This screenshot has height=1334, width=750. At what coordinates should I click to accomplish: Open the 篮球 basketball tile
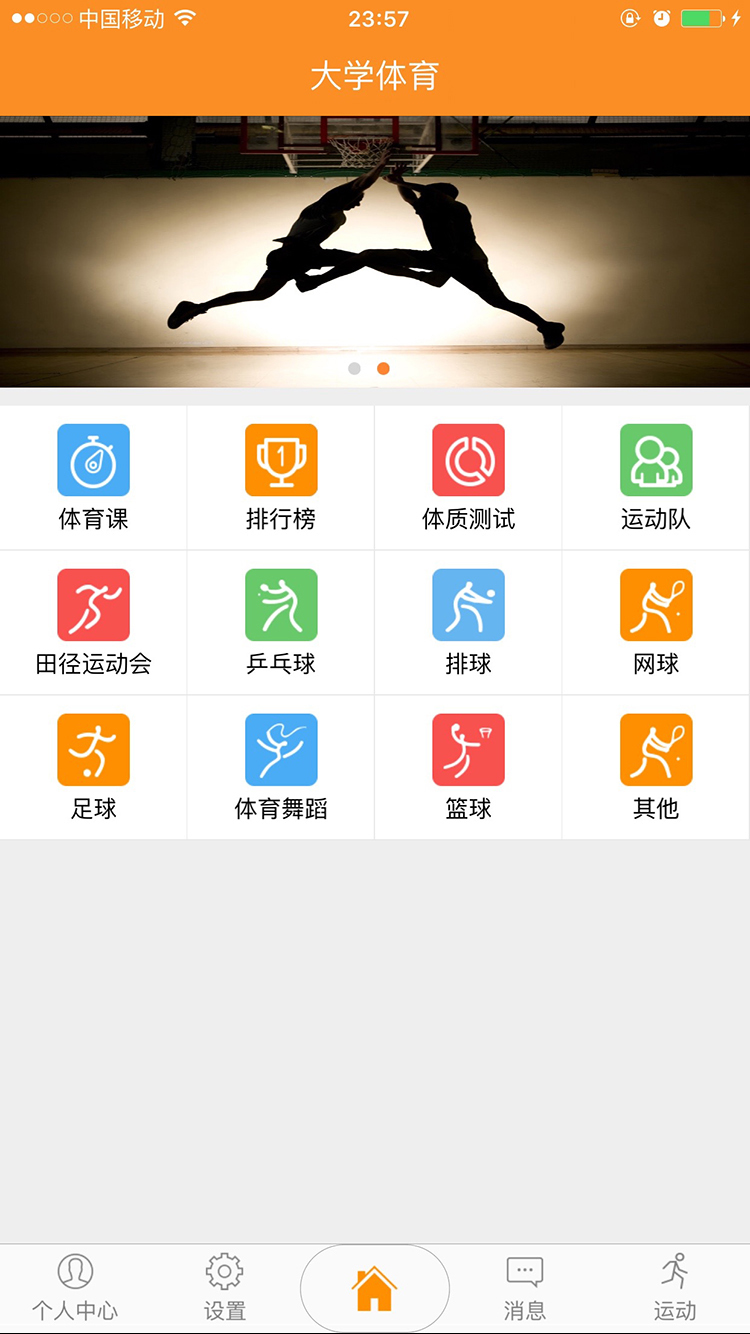[x=468, y=767]
